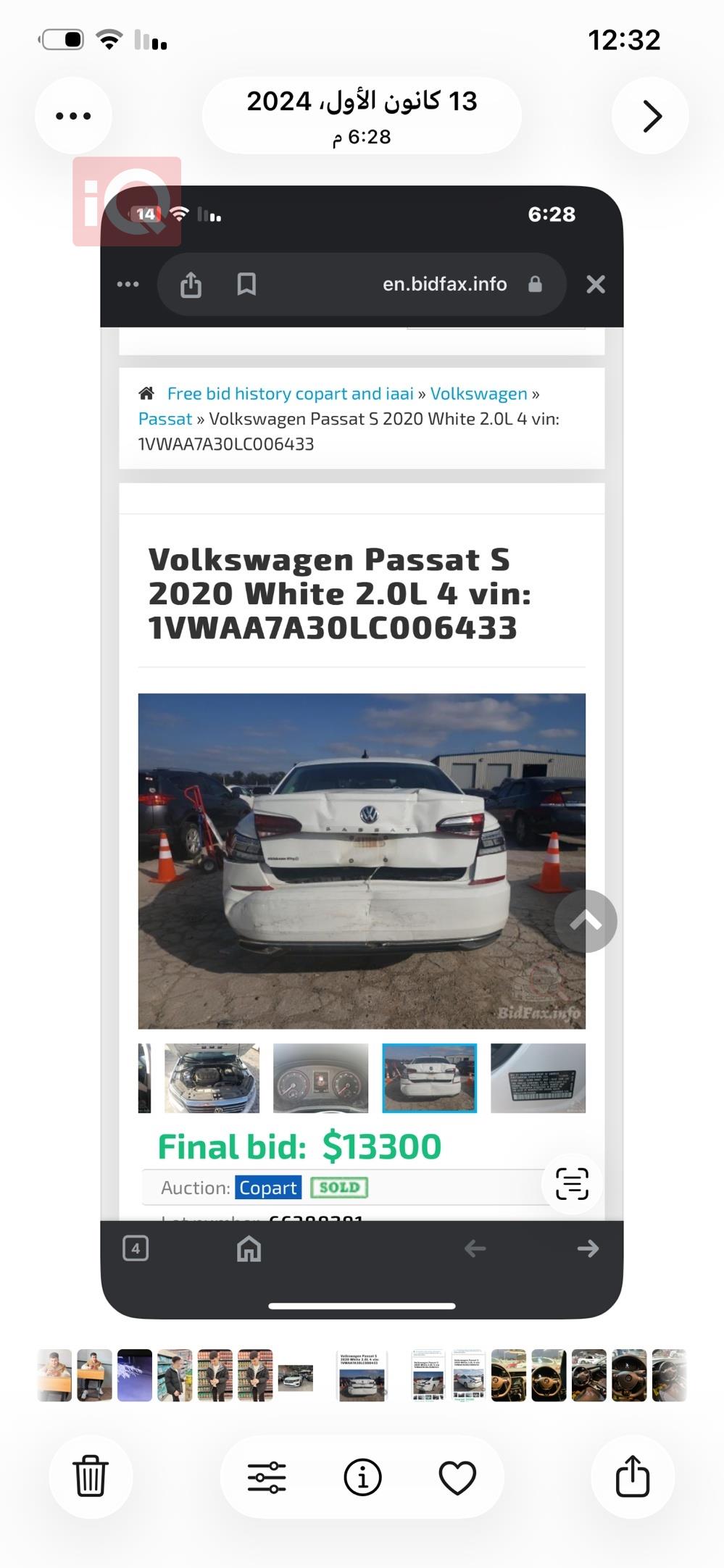Activate the Live Text scan icon
The width and height of the screenshot is (724, 1568).
[x=572, y=1184]
